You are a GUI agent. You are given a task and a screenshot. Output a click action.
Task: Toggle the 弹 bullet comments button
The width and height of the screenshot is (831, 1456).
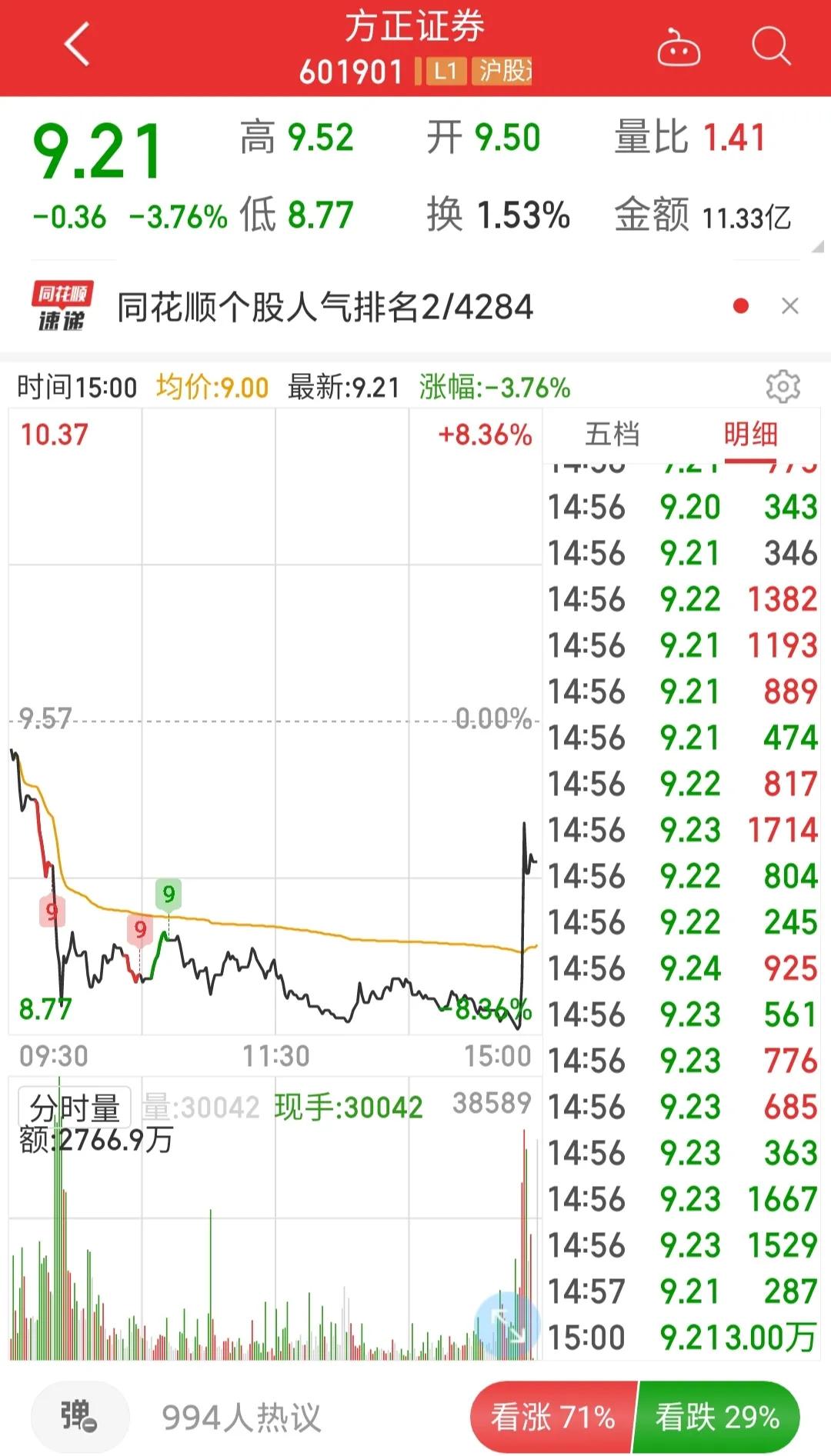click(79, 1416)
